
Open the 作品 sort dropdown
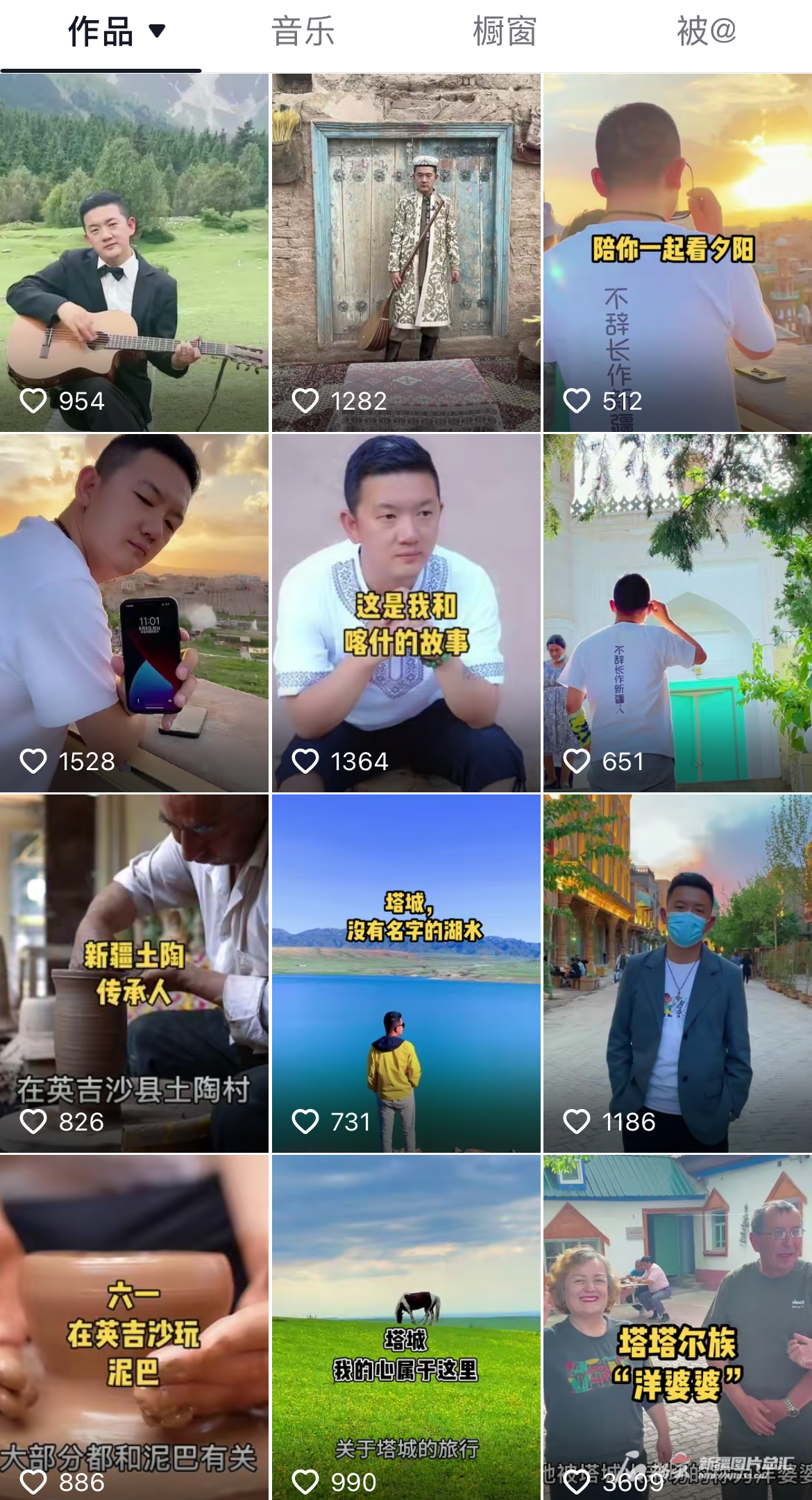tap(157, 31)
